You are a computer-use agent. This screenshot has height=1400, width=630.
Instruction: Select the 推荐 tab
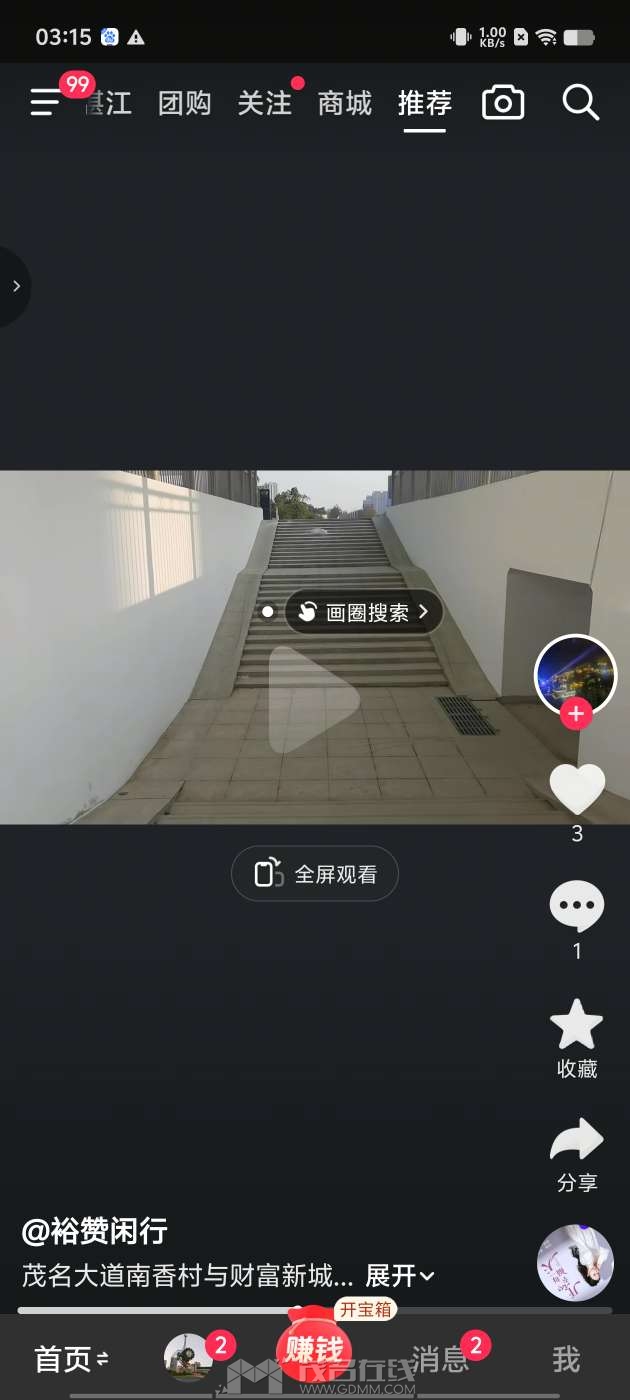point(425,103)
